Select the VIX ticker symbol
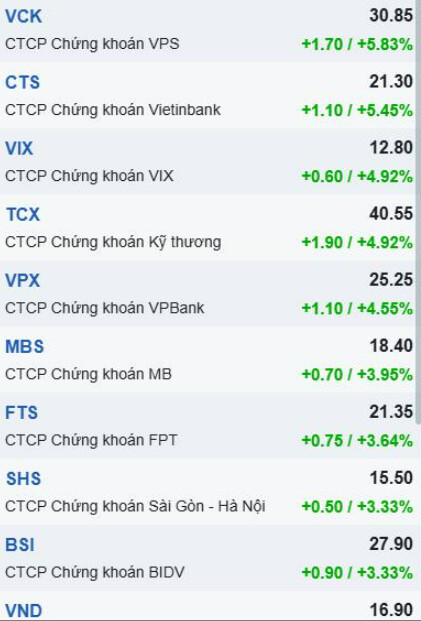Image resolution: width=421 pixels, height=621 pixels. (19, 149)
